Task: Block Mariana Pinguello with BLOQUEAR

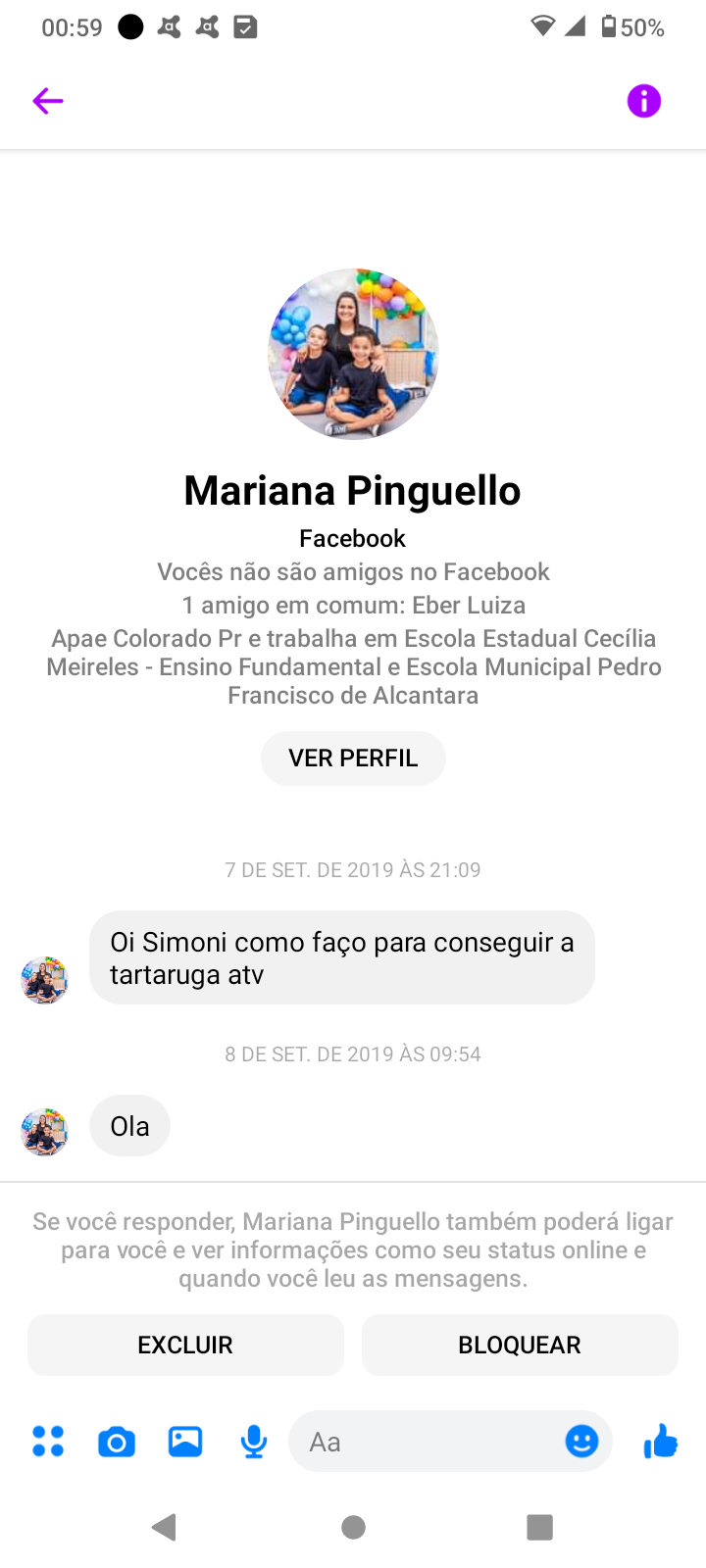Action: (520, 1345)
